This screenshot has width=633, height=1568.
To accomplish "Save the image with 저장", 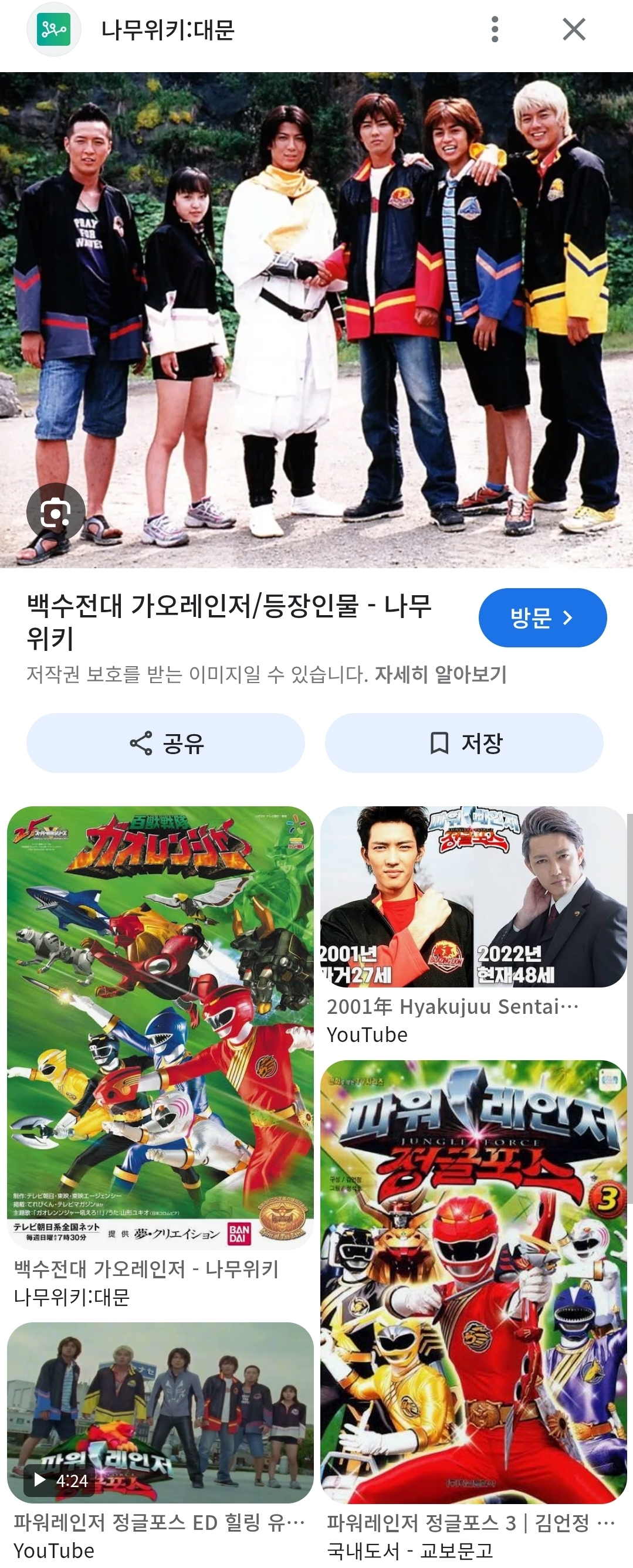I will [464, 743].
